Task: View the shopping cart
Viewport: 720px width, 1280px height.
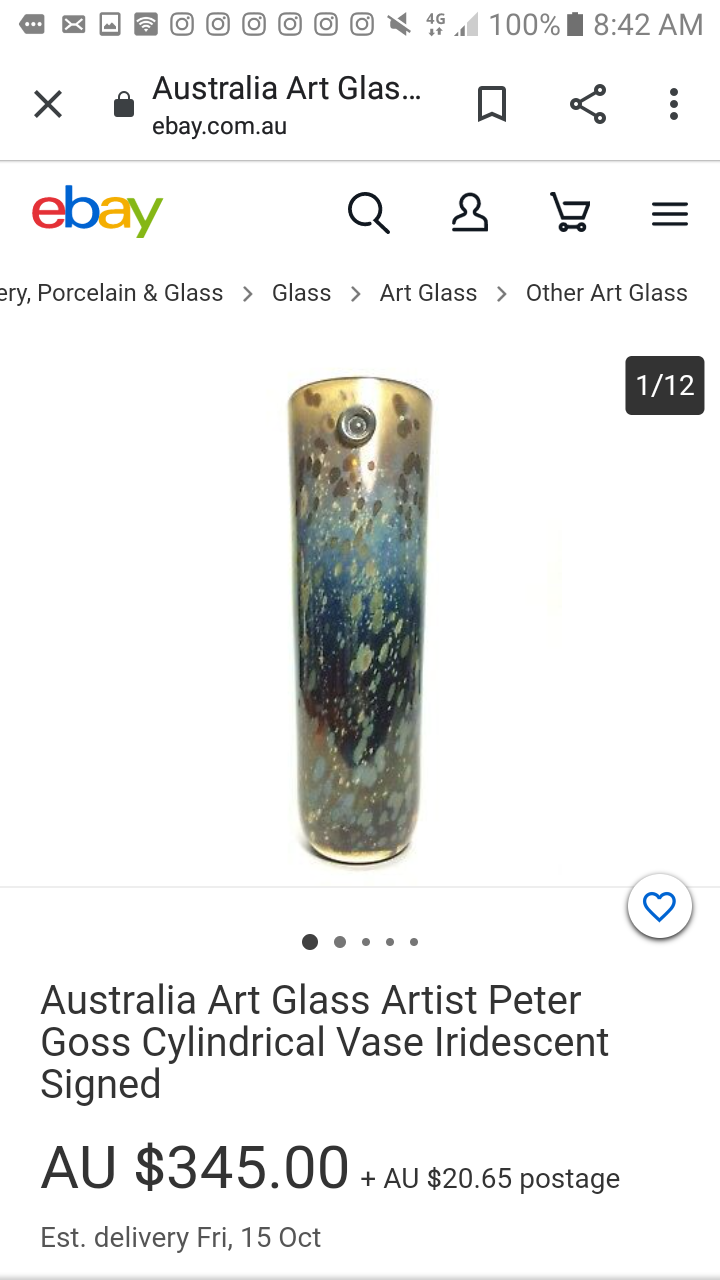Action: [570, 213]
